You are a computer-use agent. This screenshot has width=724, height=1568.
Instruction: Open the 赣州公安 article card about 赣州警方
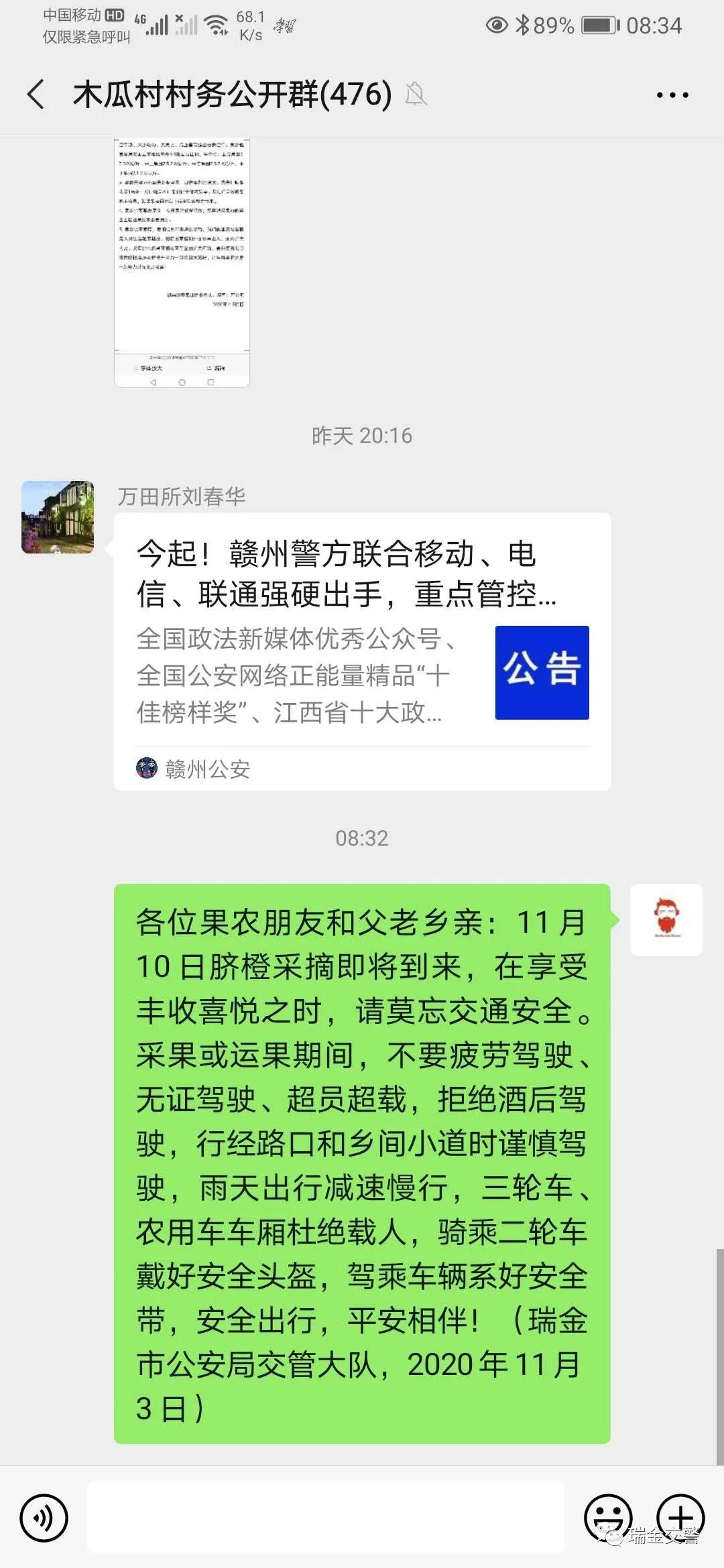[362, 650]
